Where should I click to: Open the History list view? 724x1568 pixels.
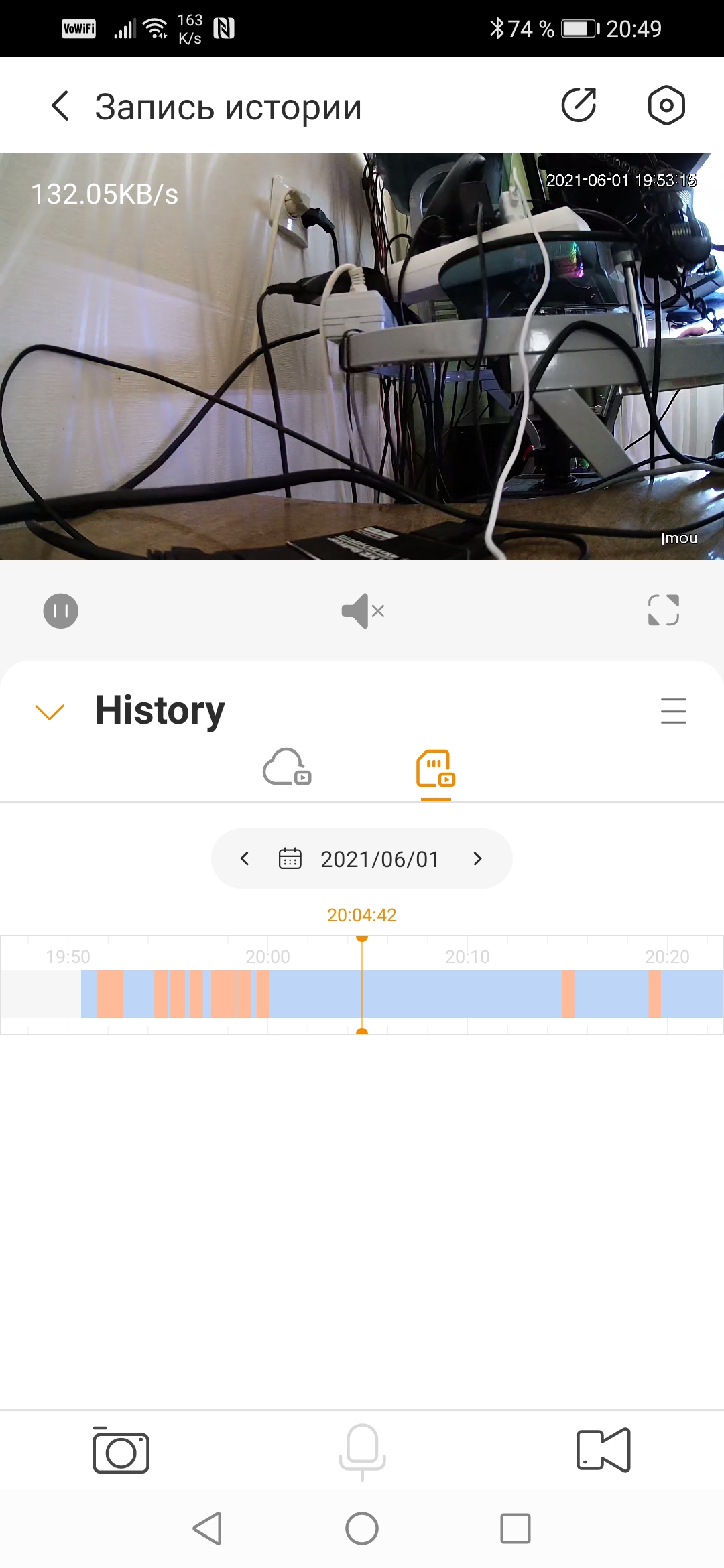click(x=673, y=711)
